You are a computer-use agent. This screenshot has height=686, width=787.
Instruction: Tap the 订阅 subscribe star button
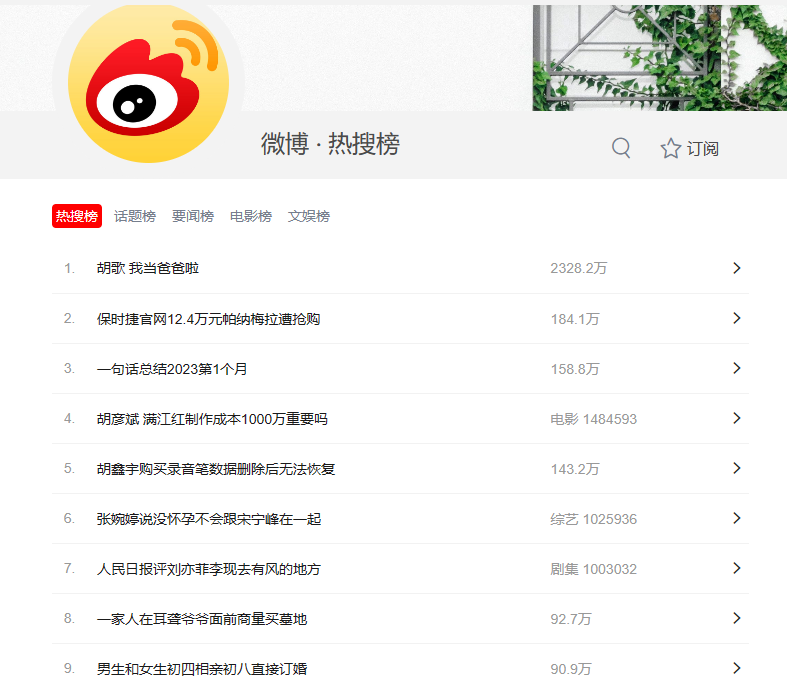(690, 149)
